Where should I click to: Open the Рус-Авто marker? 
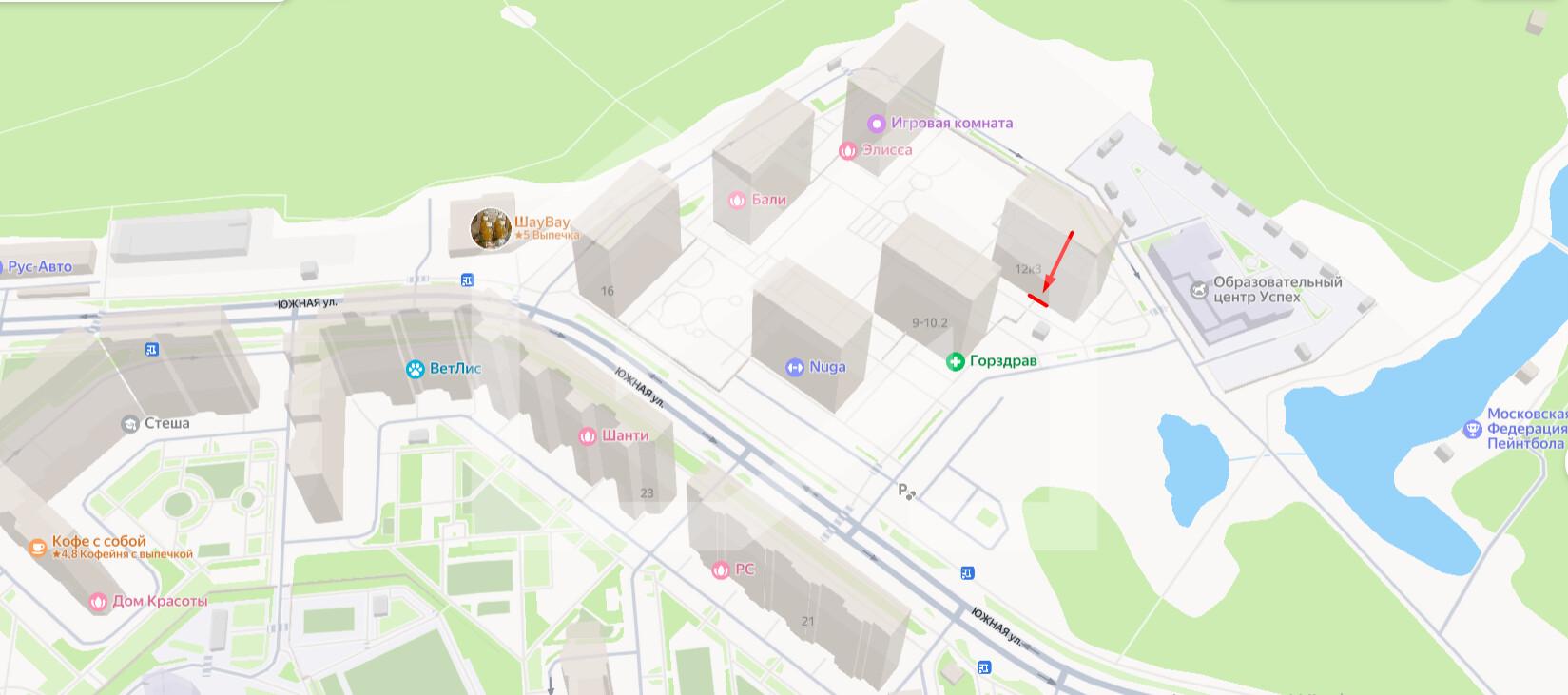[x=38, y=267]
